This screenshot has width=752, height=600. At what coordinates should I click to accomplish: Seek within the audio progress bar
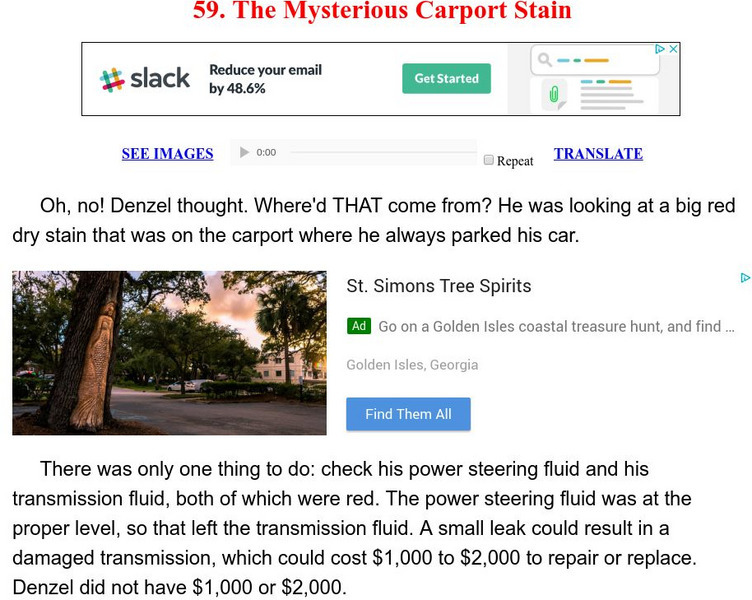tap(380, 153)
